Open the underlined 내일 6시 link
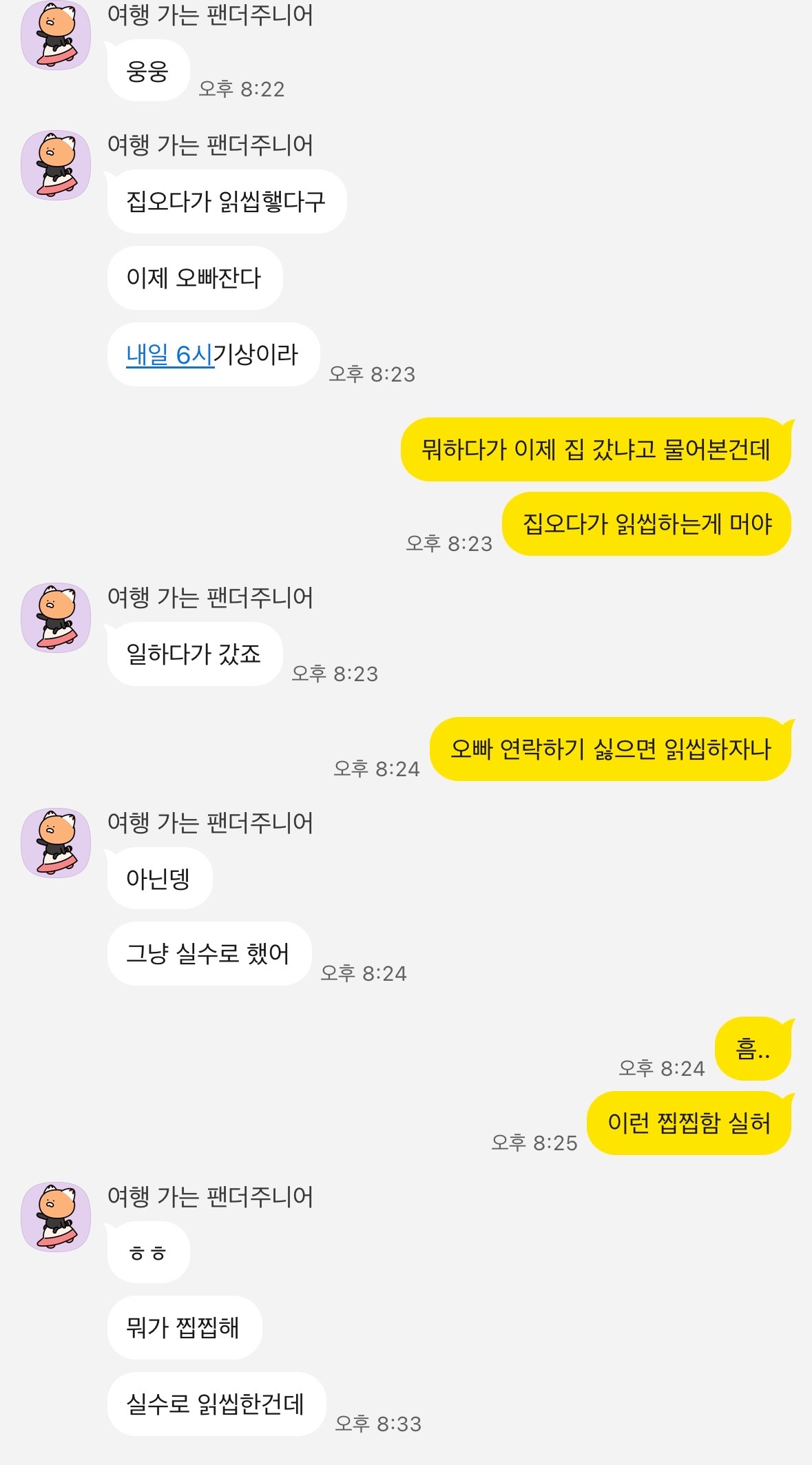Screen dimensions: 812x1465 click(x=169, y=355)
